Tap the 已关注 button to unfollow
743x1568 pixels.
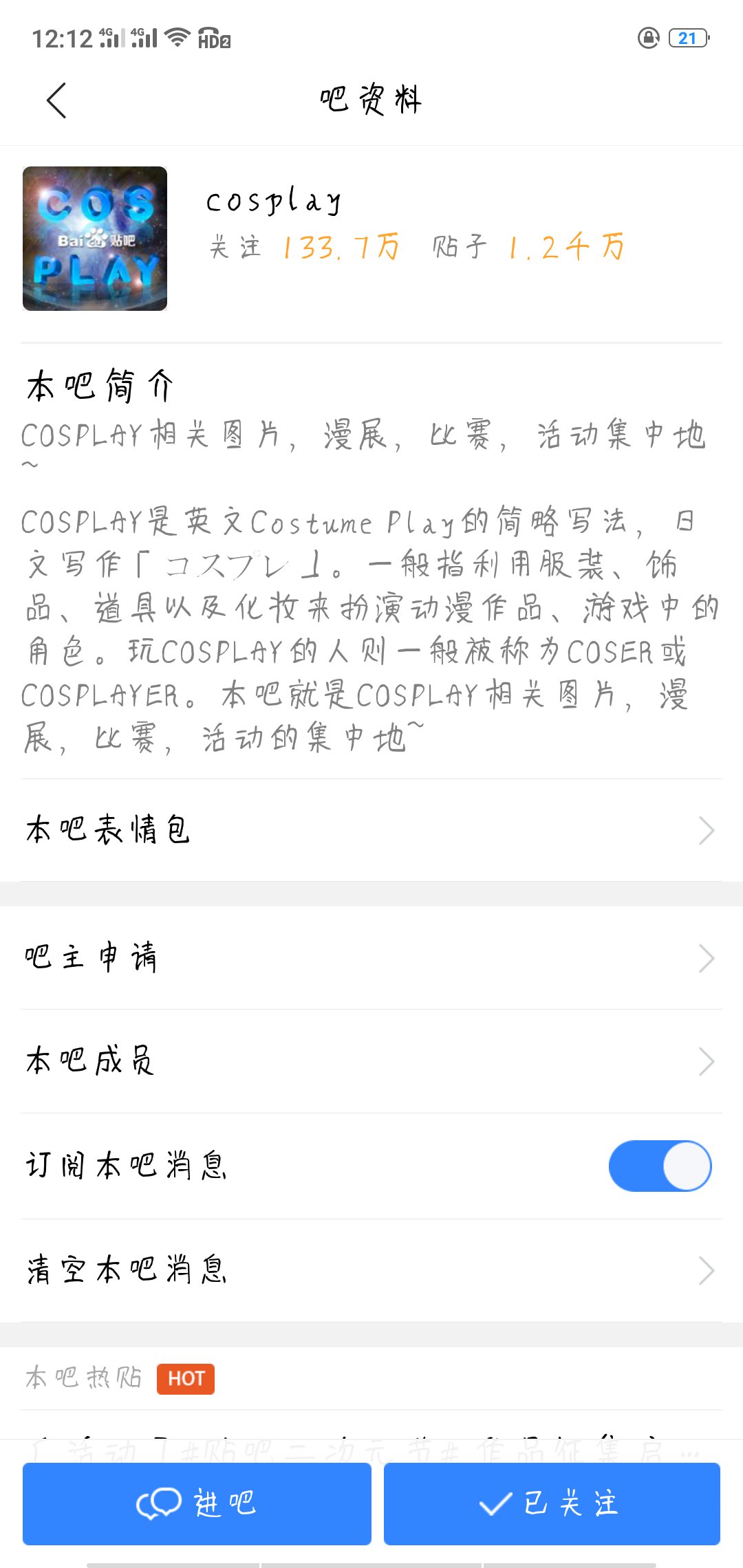click(552, 1503)
